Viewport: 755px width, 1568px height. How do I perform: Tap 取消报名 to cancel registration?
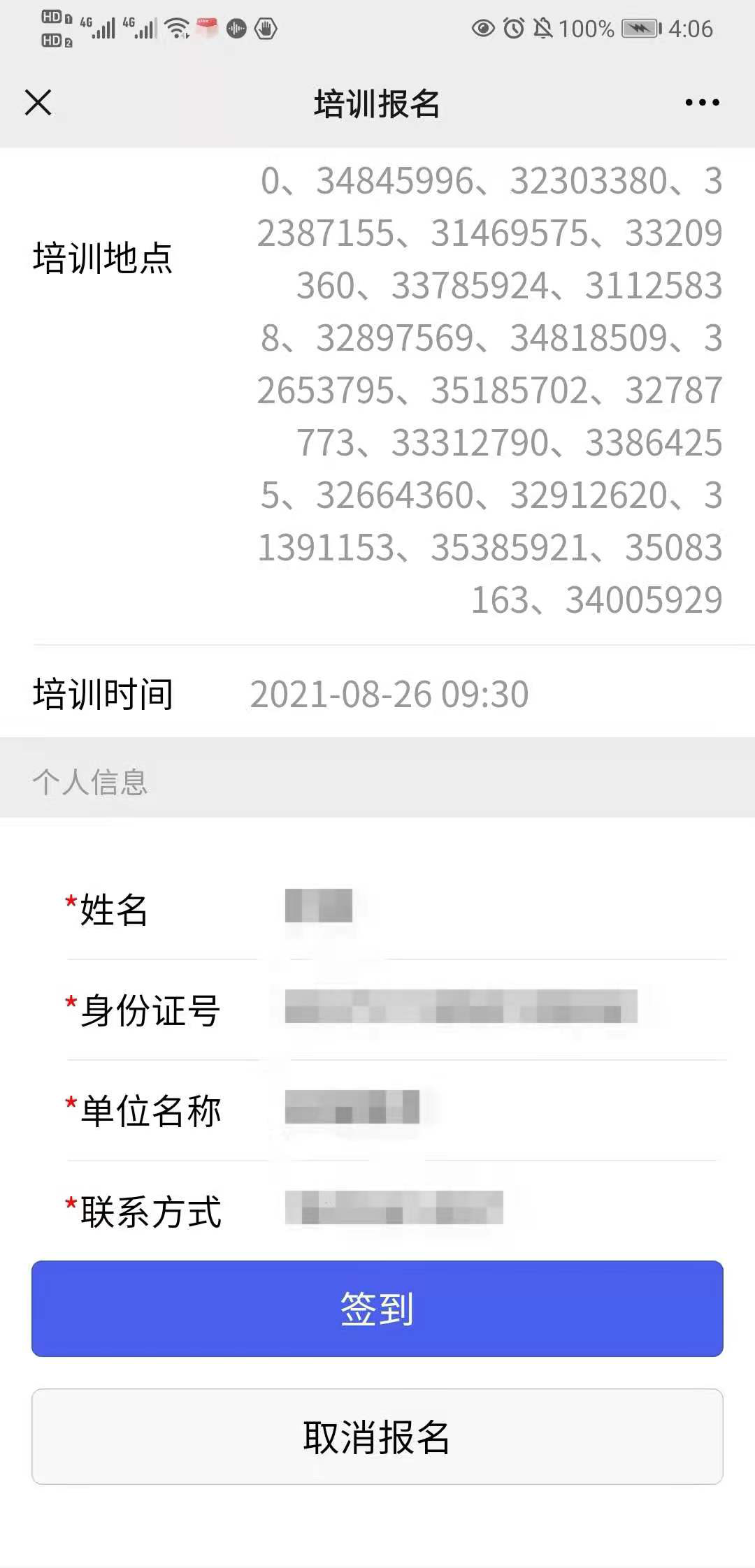tap(377, 1437)
